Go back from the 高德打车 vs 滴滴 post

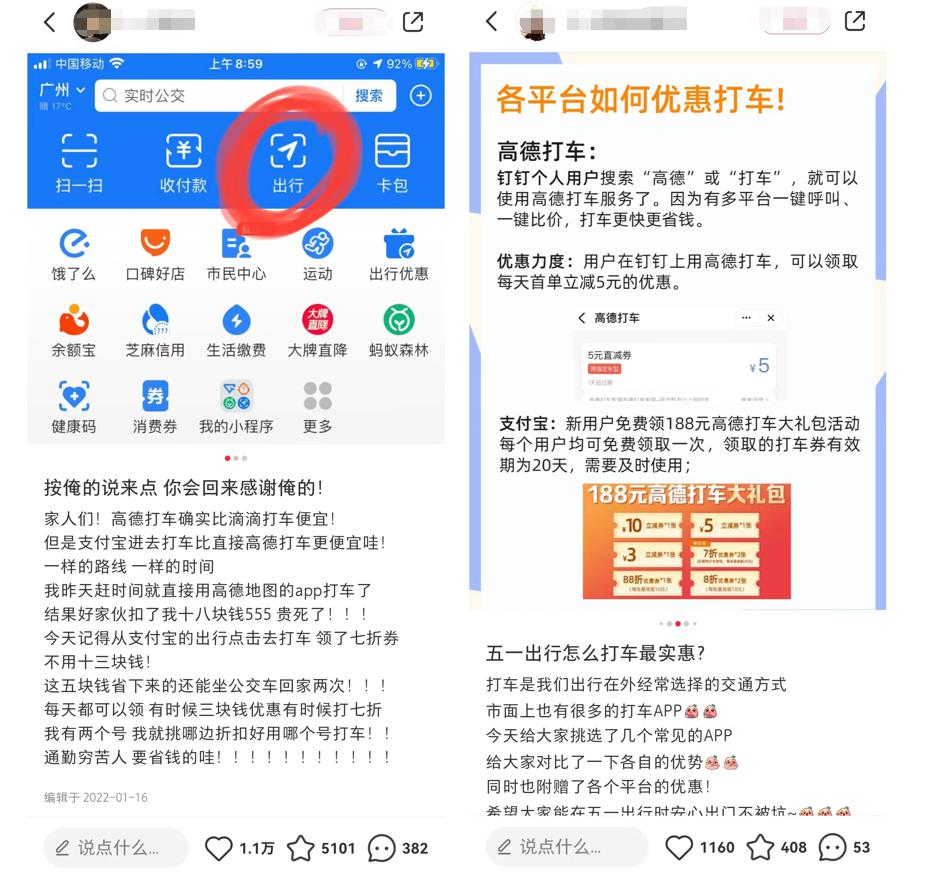pyautogui.click(x=49, y=22)
